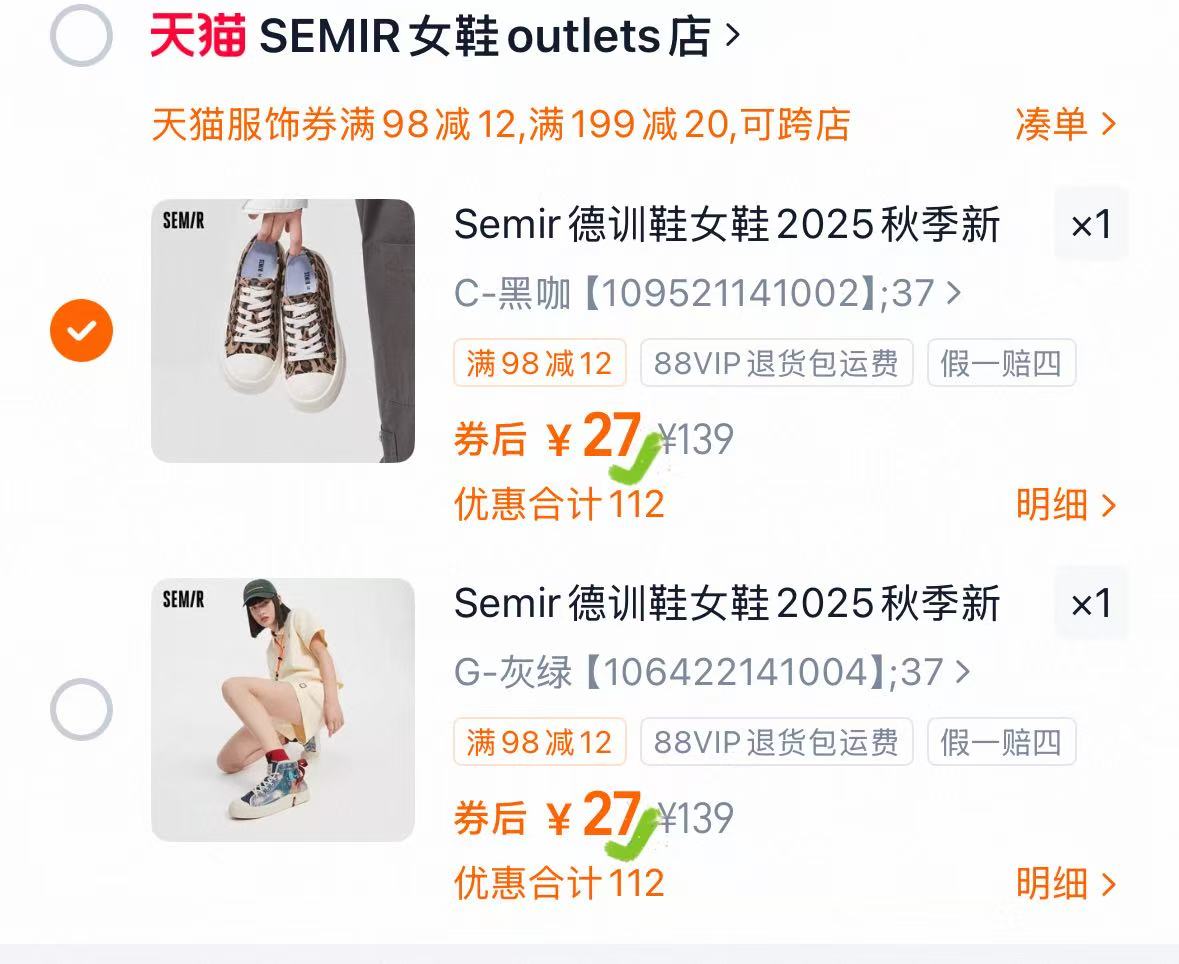Select all items from SEMIR女鞋outlets店

tap(81, 36)
